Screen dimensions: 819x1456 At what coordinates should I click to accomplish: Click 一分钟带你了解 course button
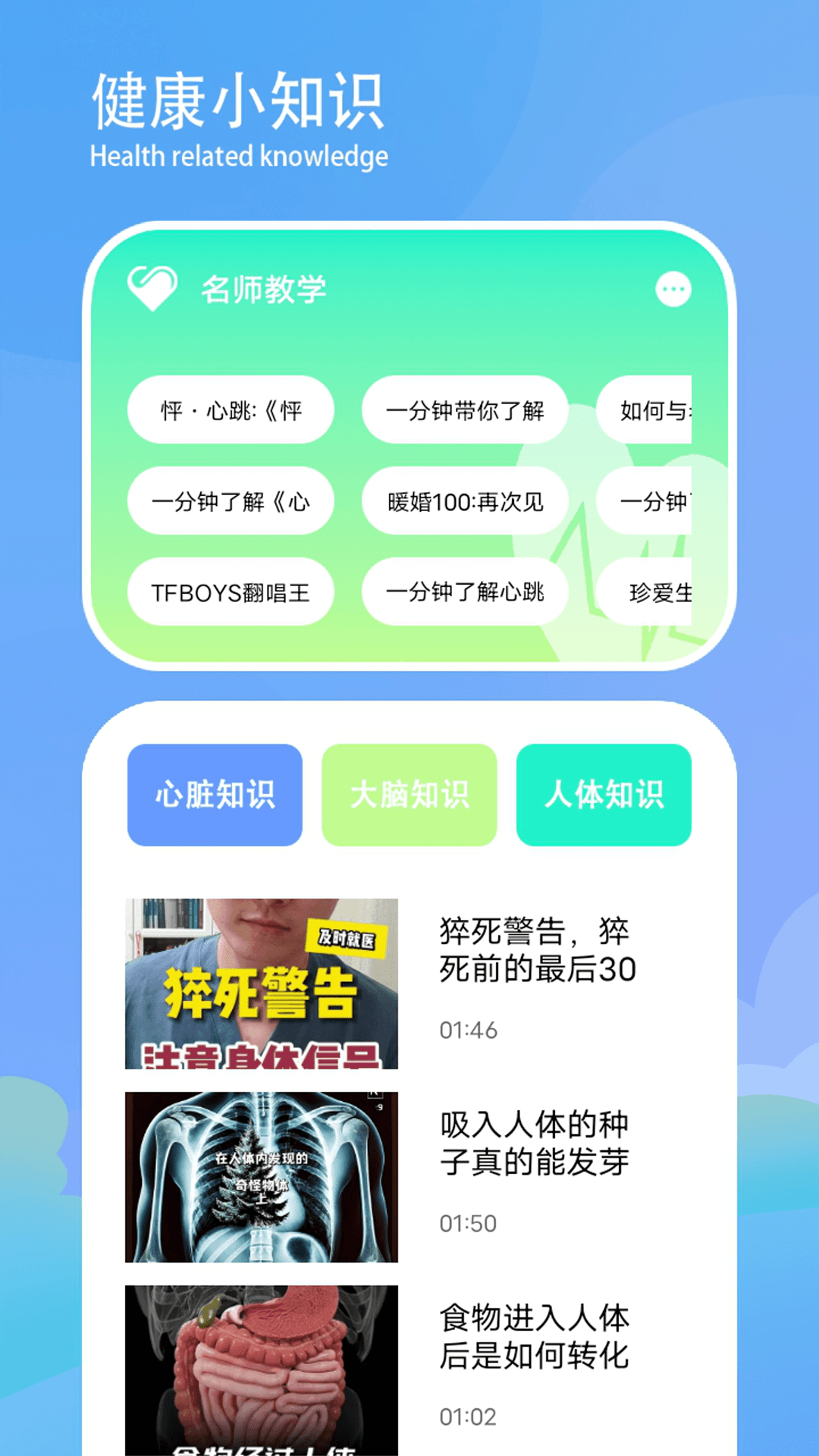tap(466, 409)
